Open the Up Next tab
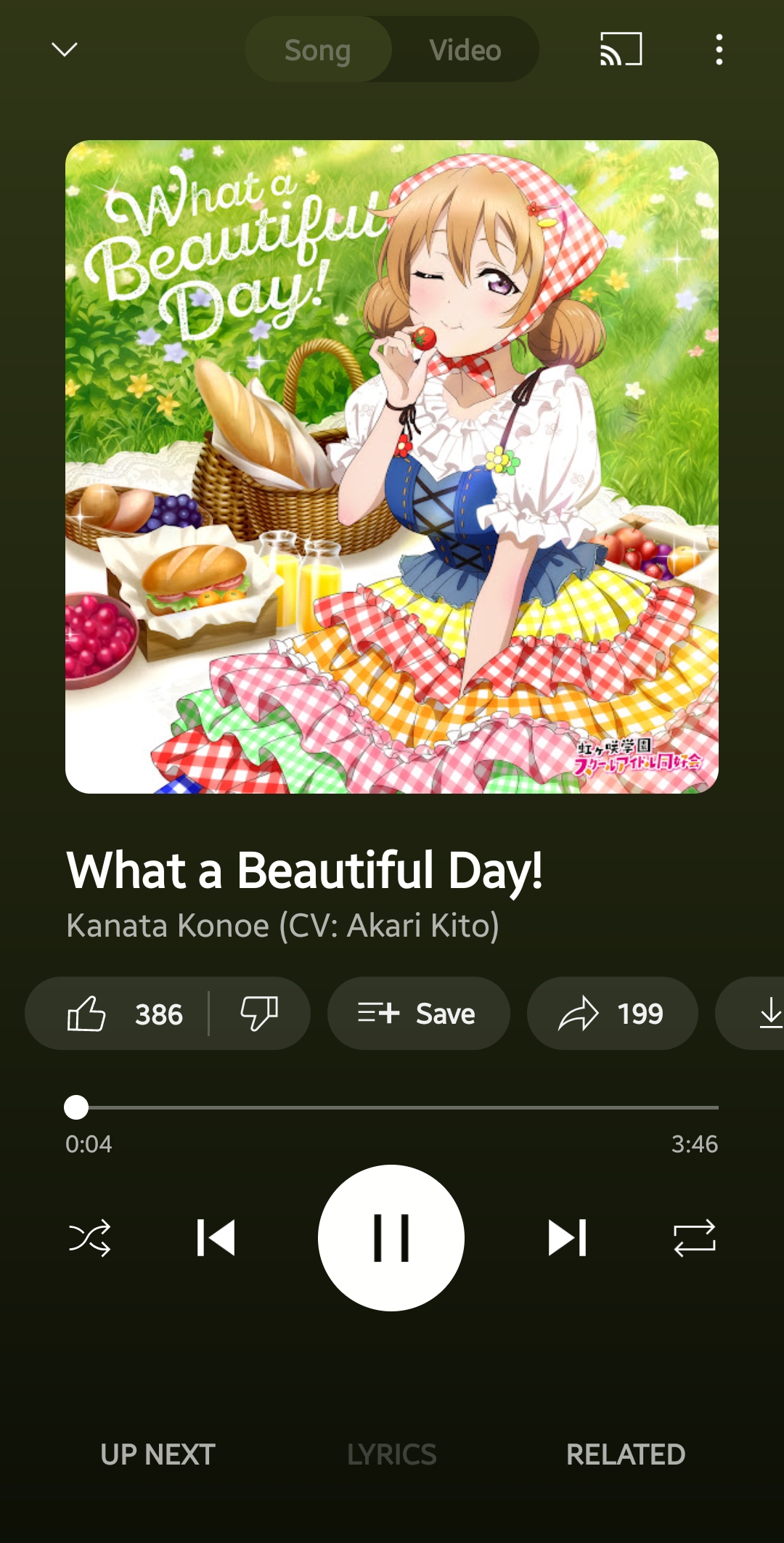Screen dimensions: 784x1543 (158, 1454)
